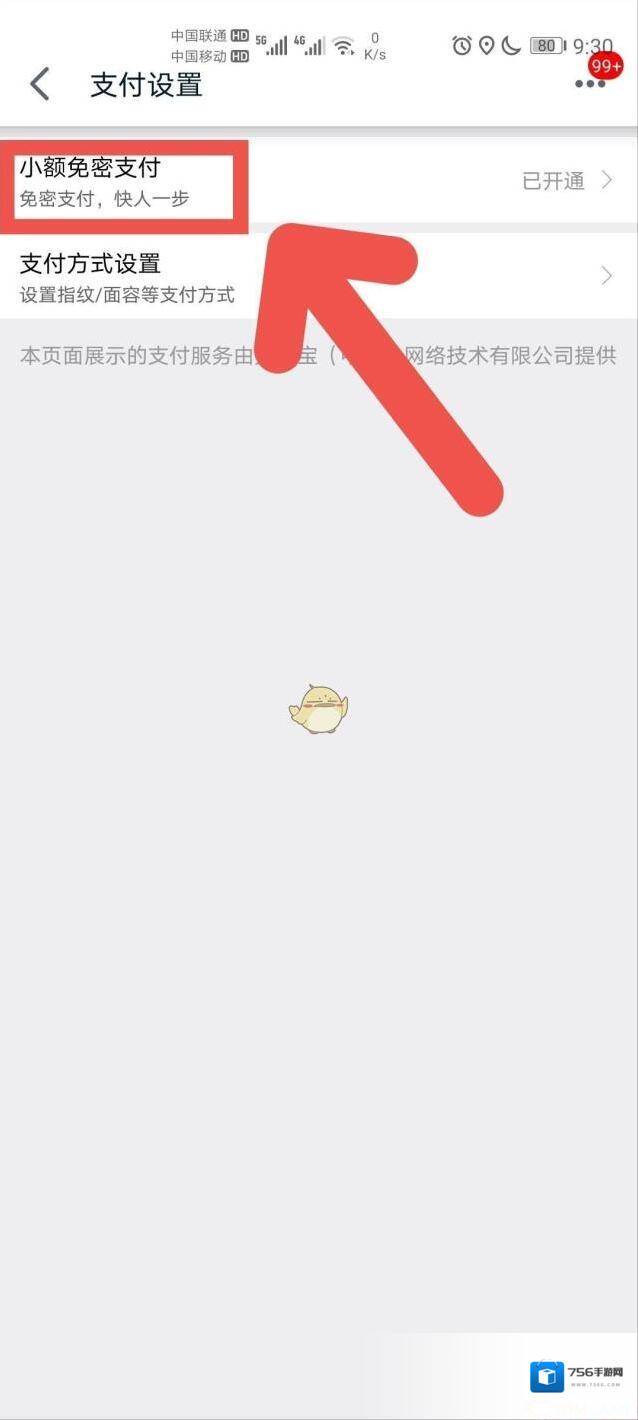Image resolution: width=638 pixels, height=1420 pixels.
Task: Go back from 支付设置 page
Action: coord(40,84)
